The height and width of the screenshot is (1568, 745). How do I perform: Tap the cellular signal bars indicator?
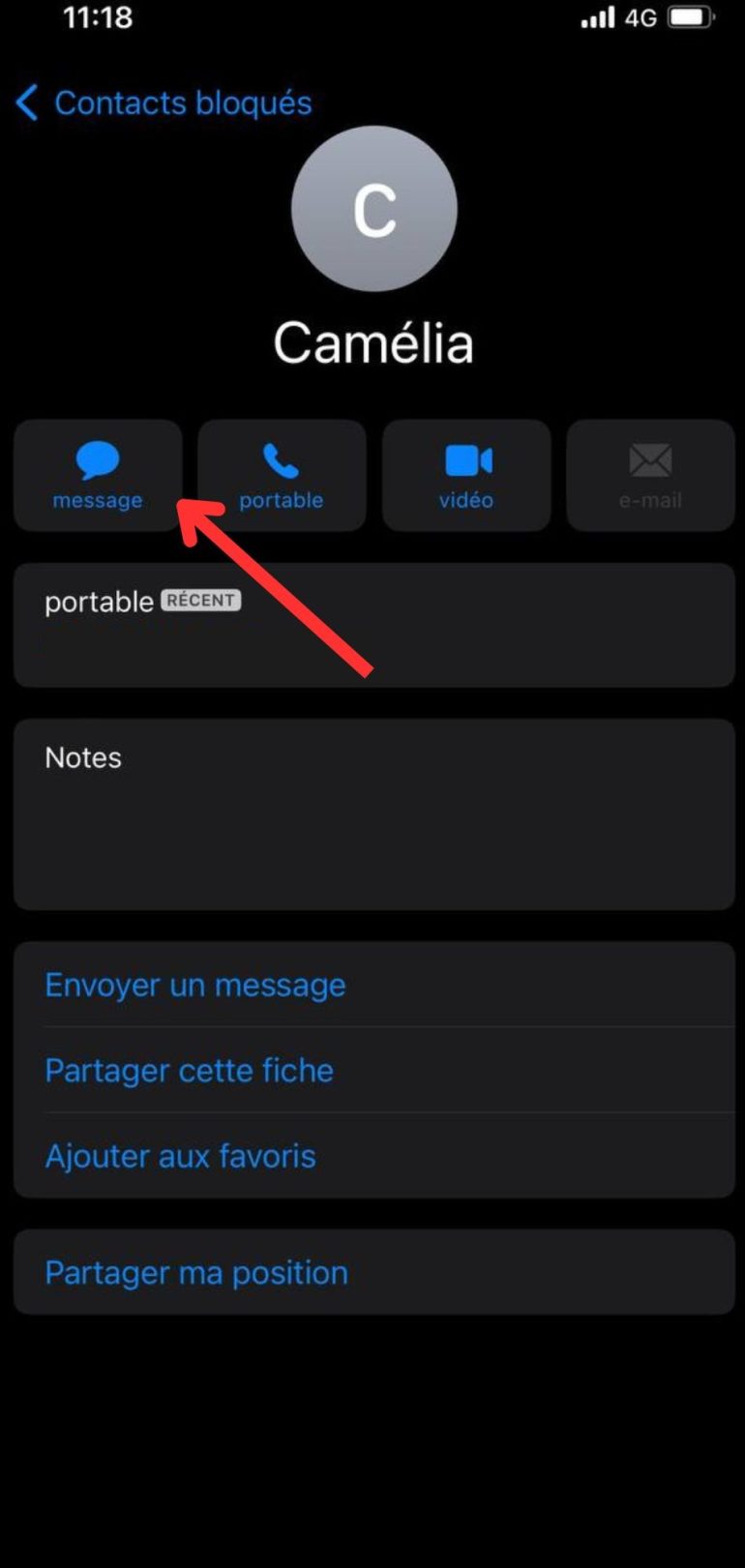coord(597,17)
